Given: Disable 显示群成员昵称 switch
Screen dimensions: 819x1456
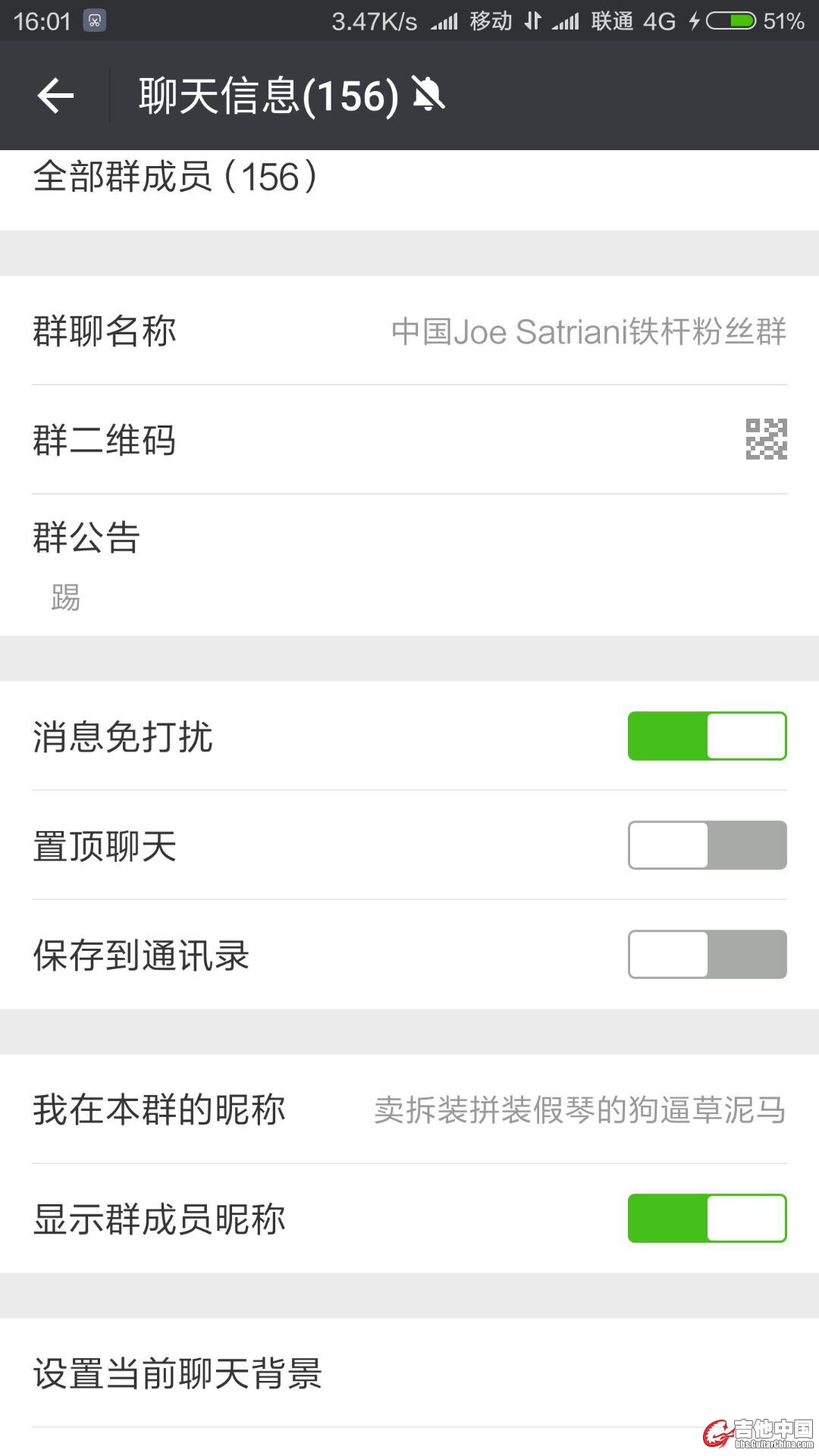Looking at the screenshot, I should (x=707, y=1219).
